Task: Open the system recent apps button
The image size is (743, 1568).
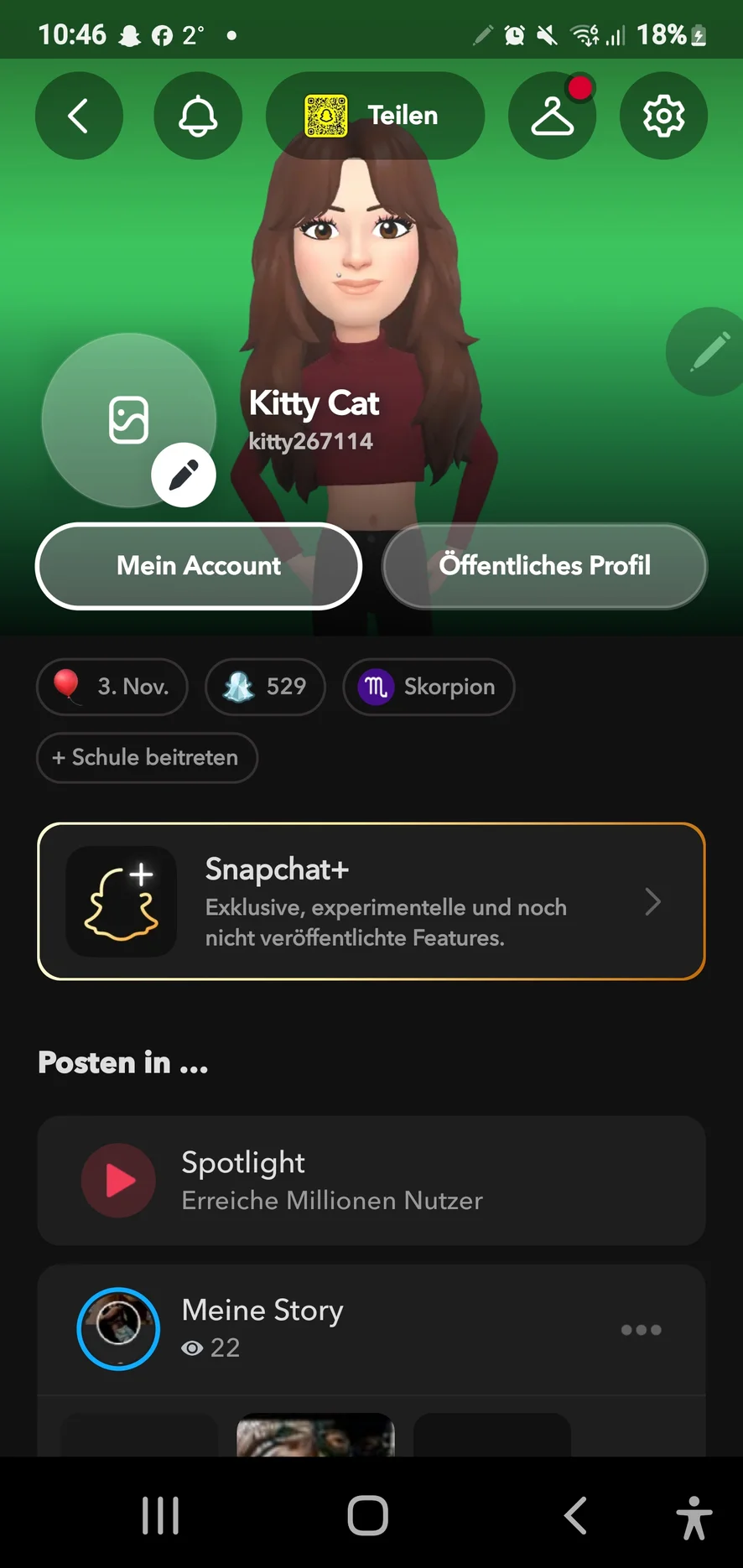Action: coord(160,1516)
